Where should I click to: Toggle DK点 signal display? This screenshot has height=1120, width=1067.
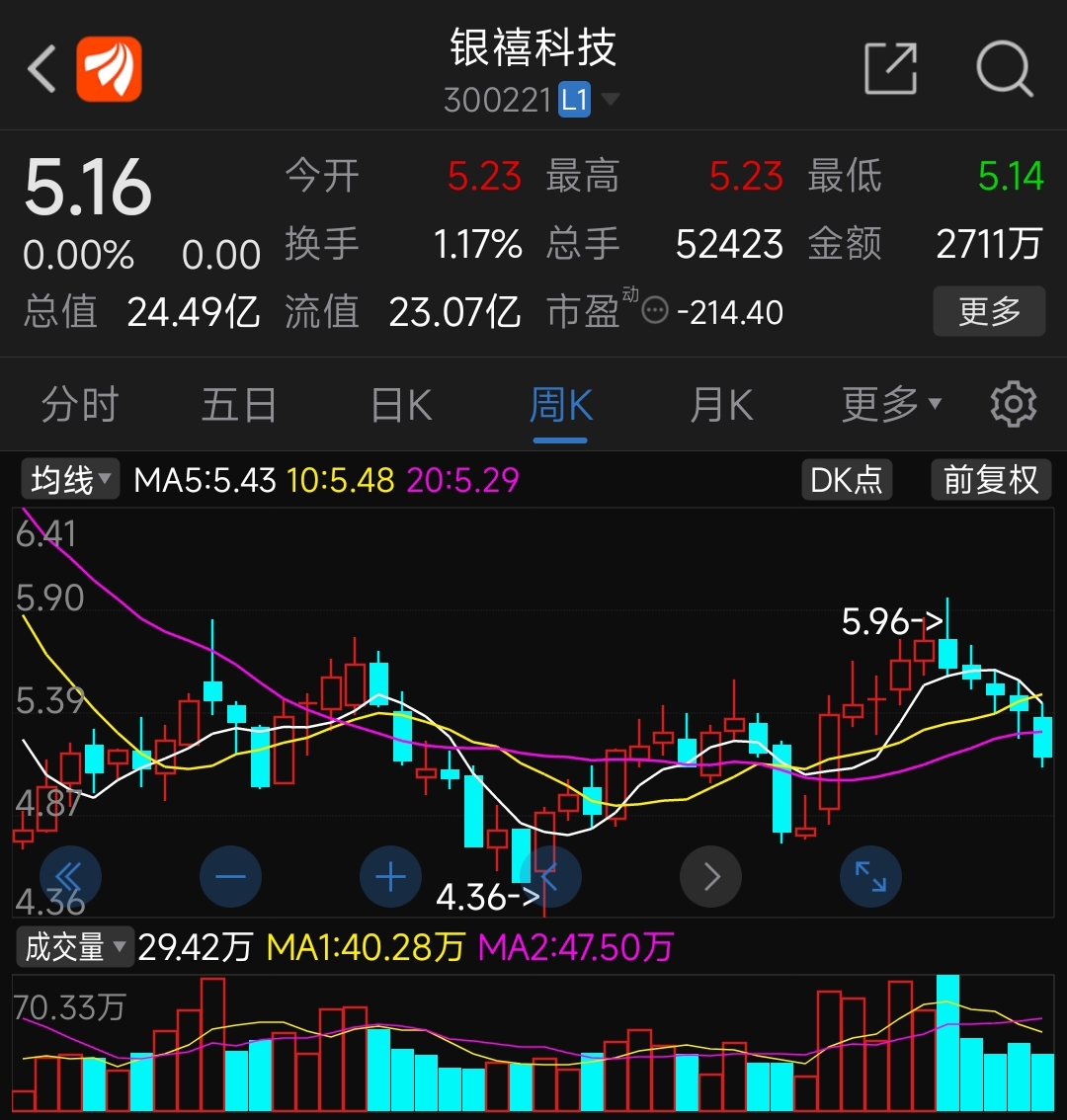(x=846, y=479)
